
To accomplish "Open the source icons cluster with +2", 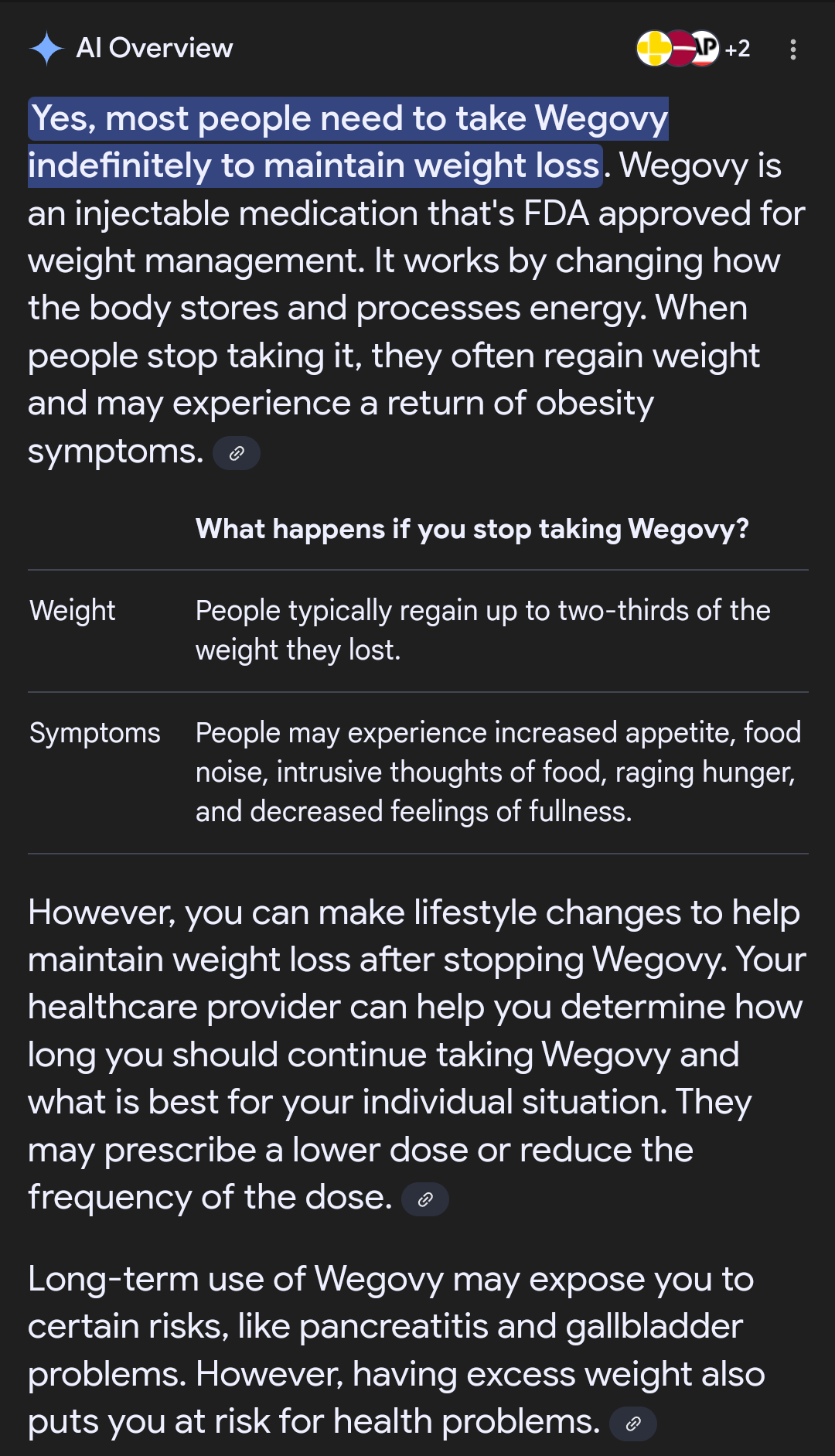I will 694,49.
